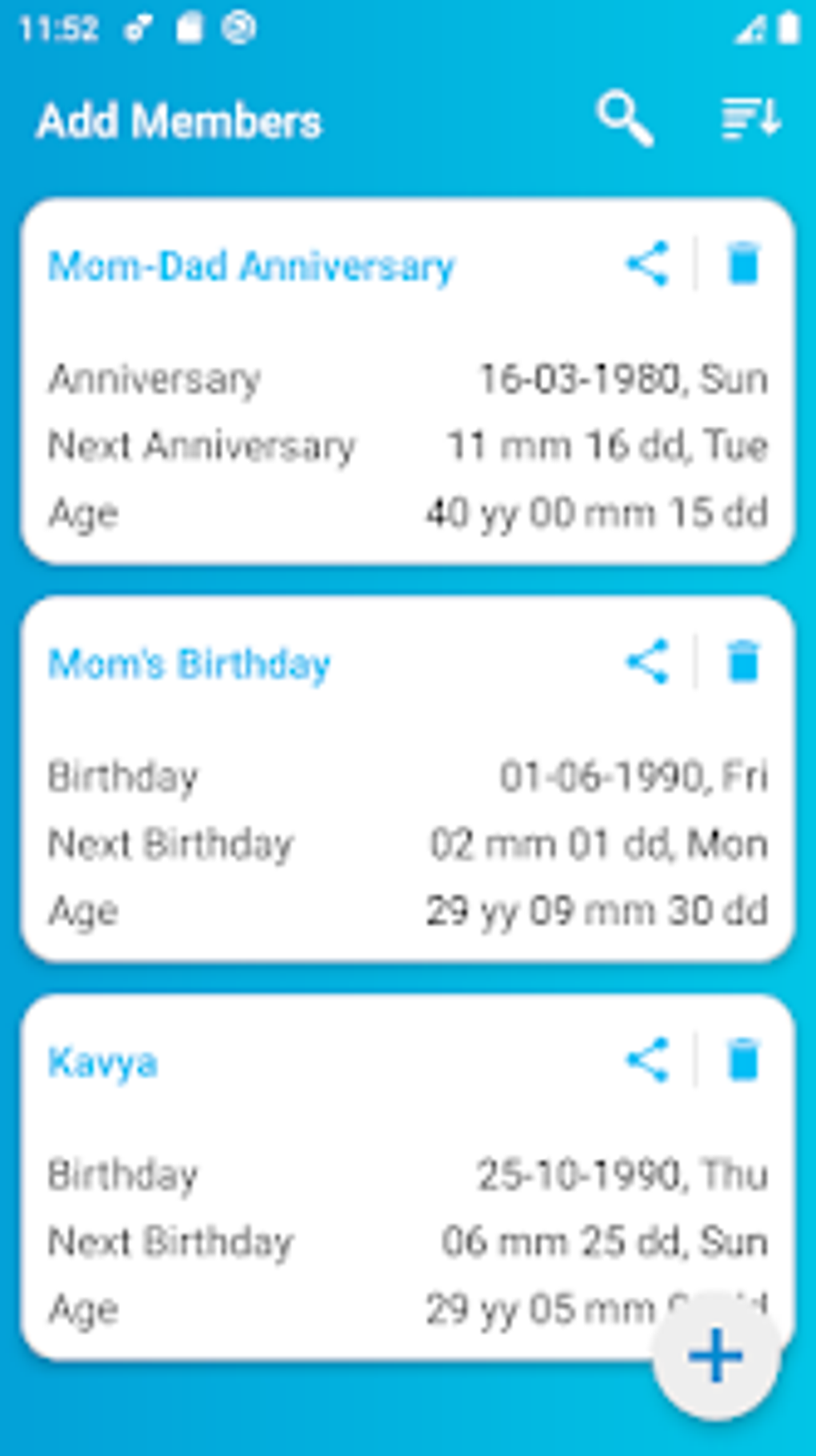Add a new member with the plus button
This screenshot has height=1456, width=816.
pyautogui.click(x=716, y=1356)
